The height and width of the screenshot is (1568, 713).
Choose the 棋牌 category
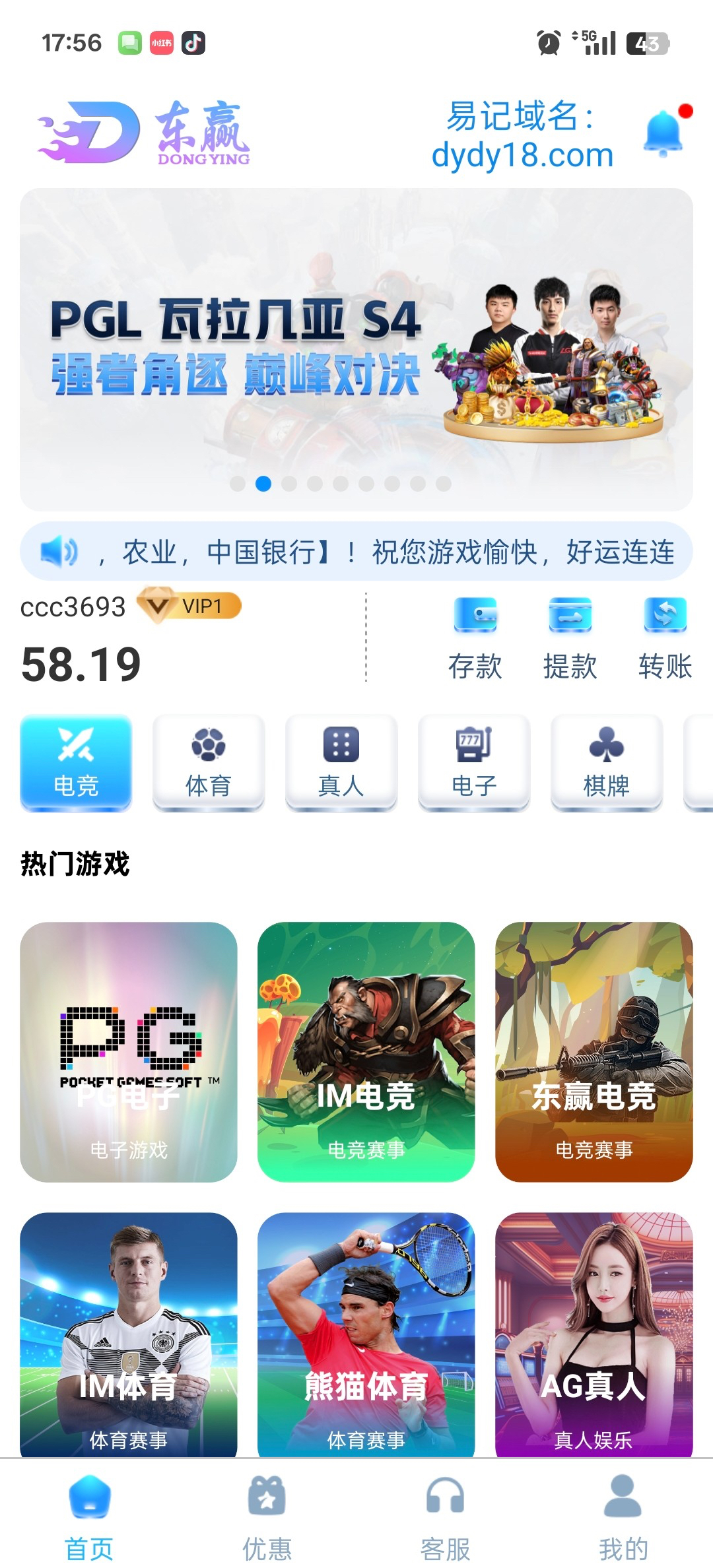[x=607, y=762]
